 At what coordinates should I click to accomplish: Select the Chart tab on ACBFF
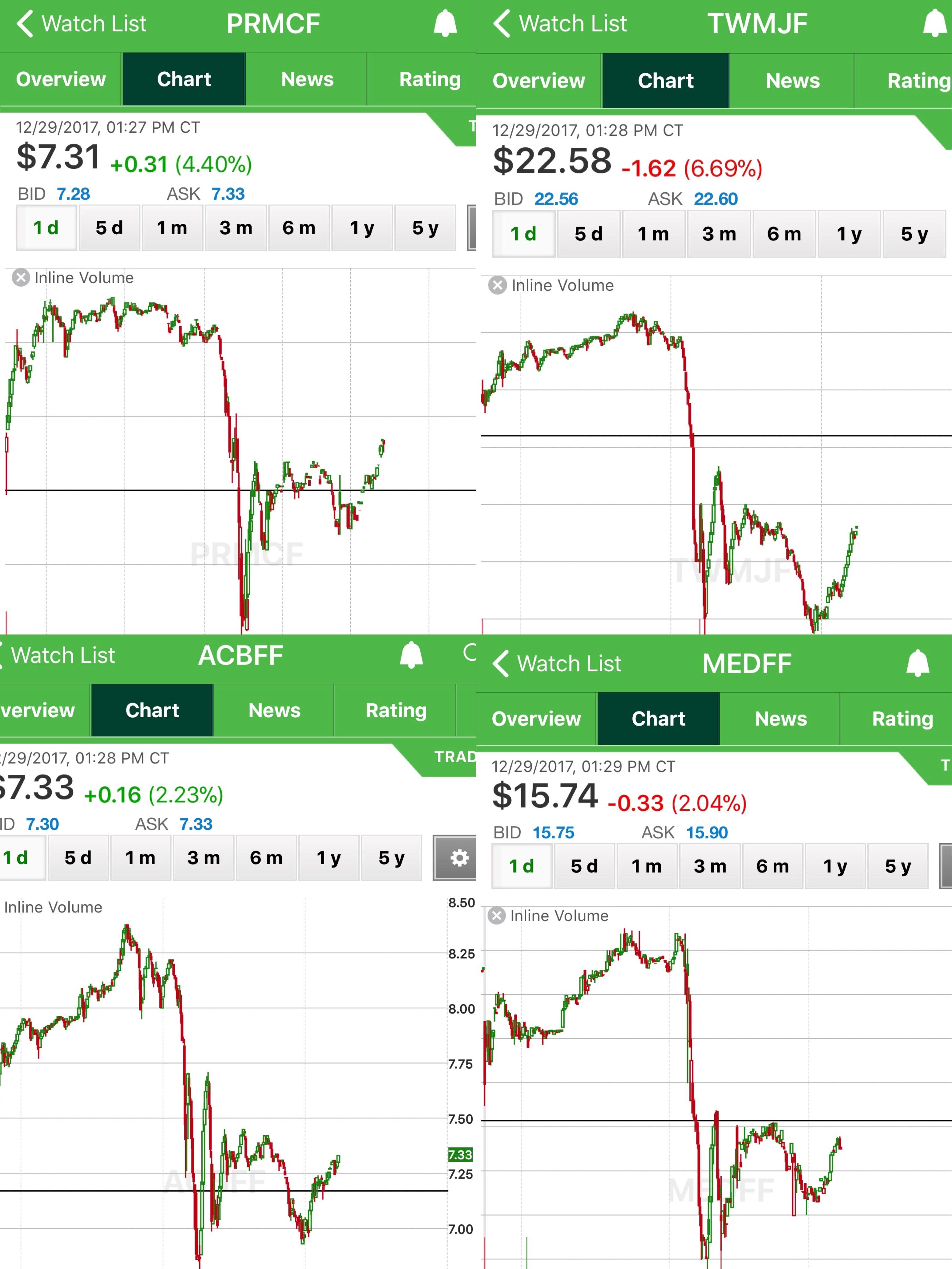point(151,711)
